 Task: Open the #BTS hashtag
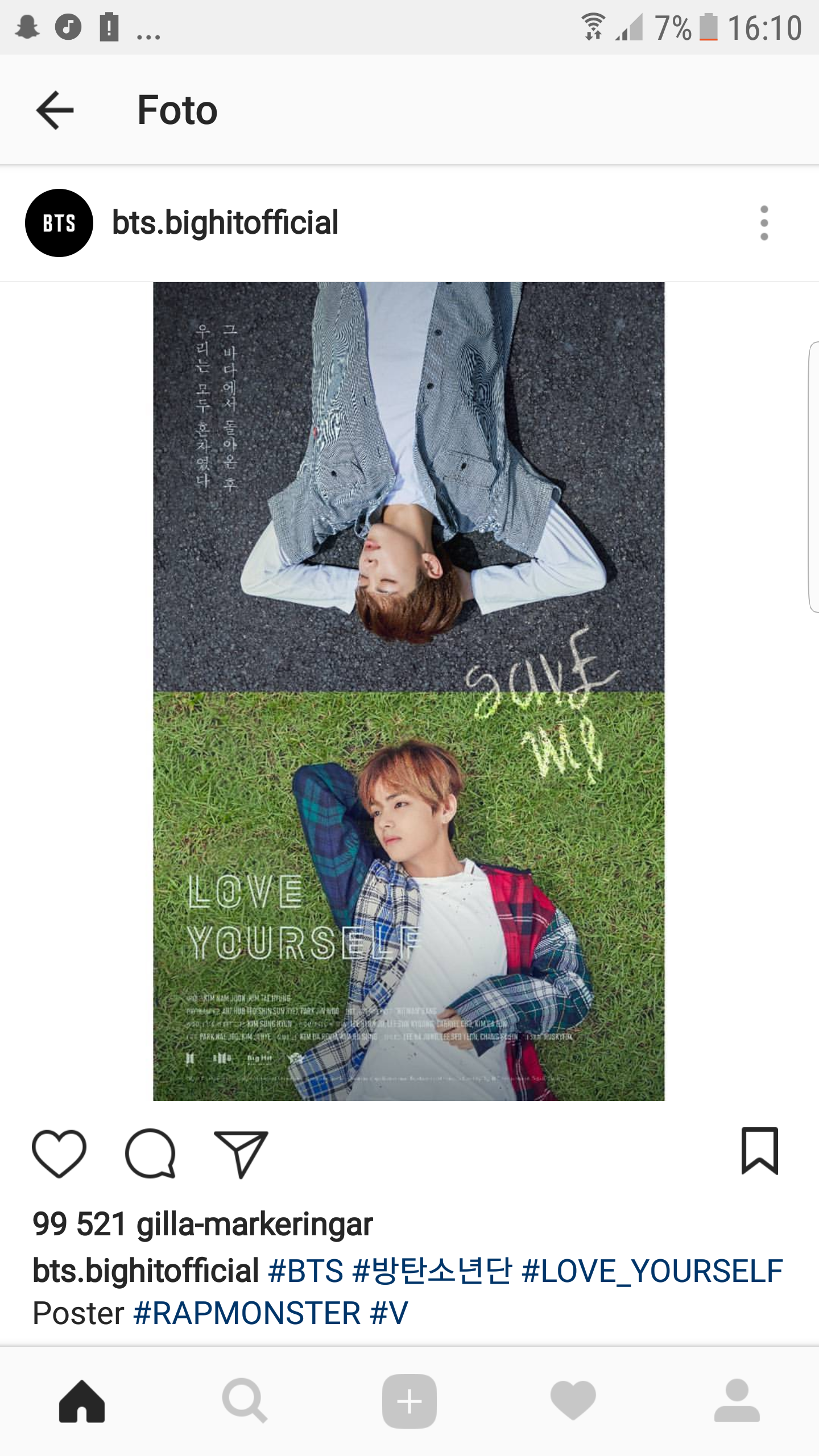305,1272
